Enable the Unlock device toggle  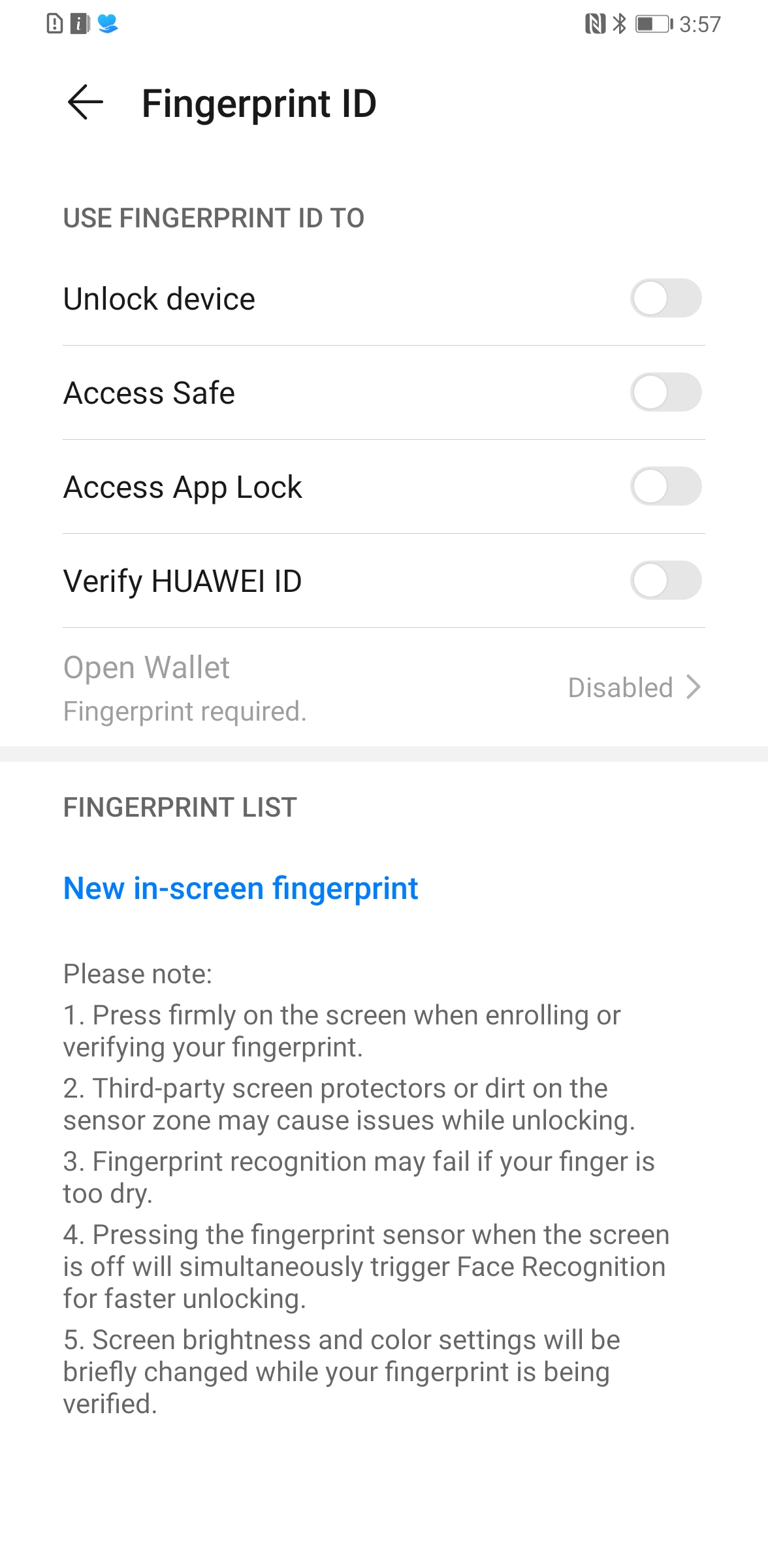coord(665,299)
